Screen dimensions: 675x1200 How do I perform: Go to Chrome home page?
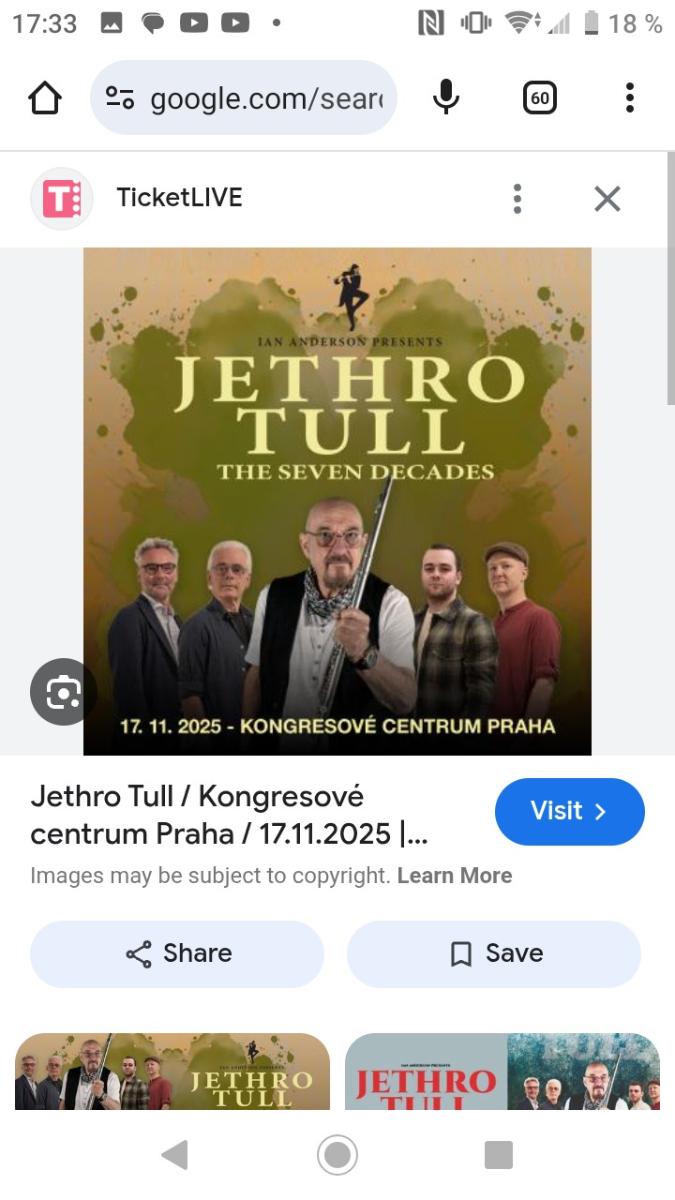coord(45,98)
